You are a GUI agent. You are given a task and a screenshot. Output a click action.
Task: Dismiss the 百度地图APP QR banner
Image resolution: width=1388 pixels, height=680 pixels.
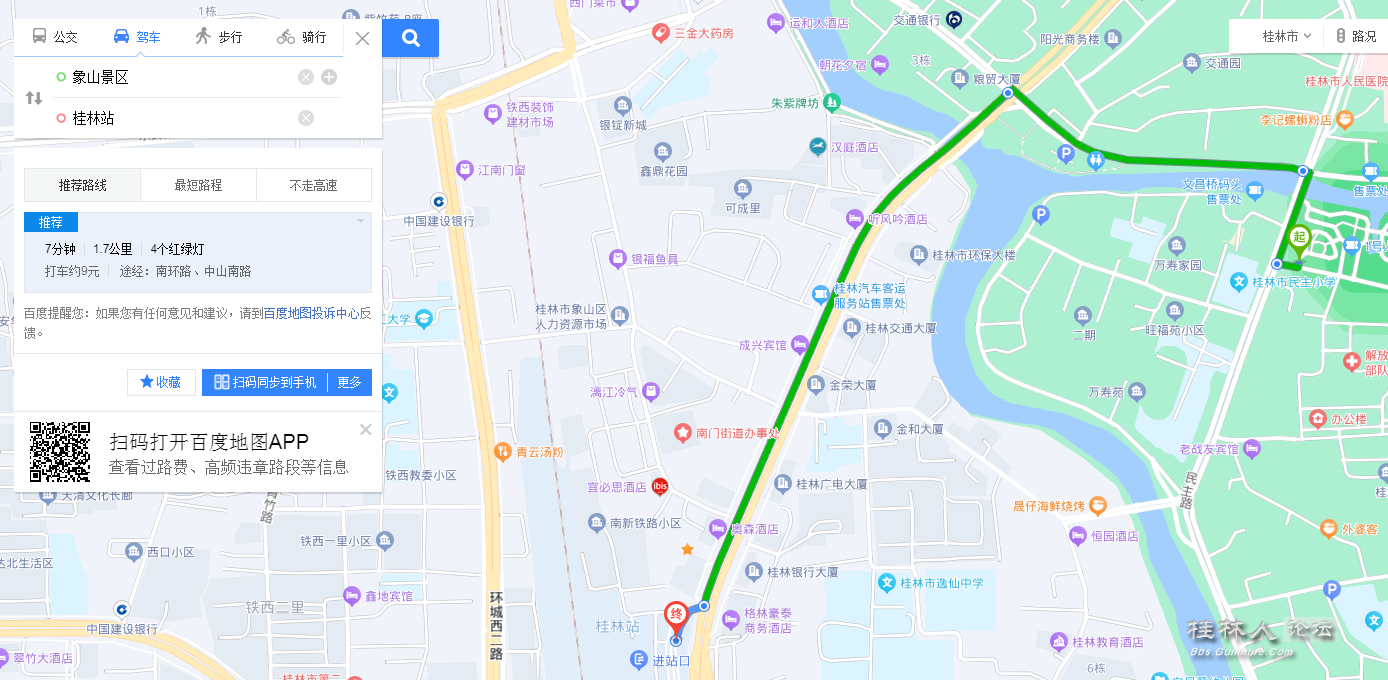tap(366, 430)
